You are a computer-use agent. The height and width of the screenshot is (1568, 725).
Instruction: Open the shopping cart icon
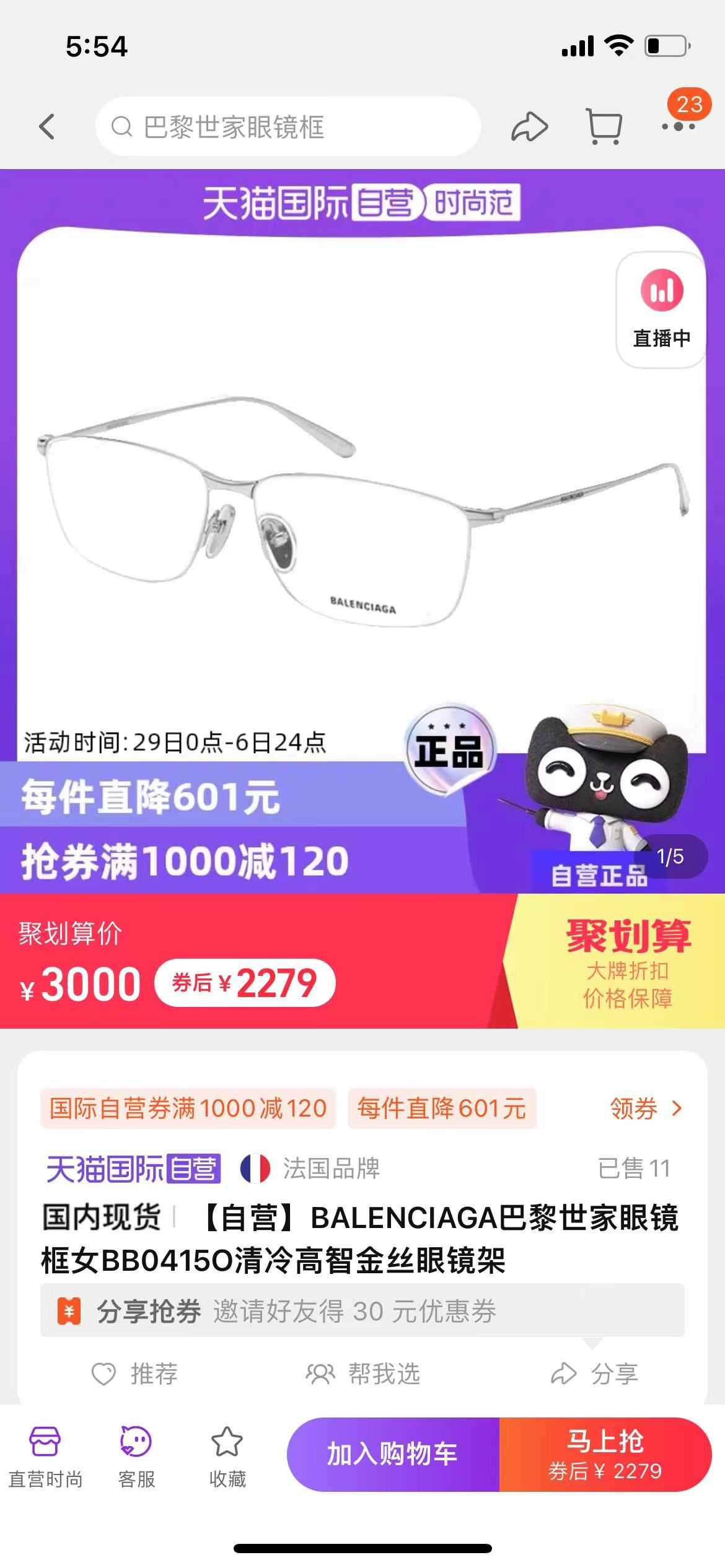click(604, 127)
